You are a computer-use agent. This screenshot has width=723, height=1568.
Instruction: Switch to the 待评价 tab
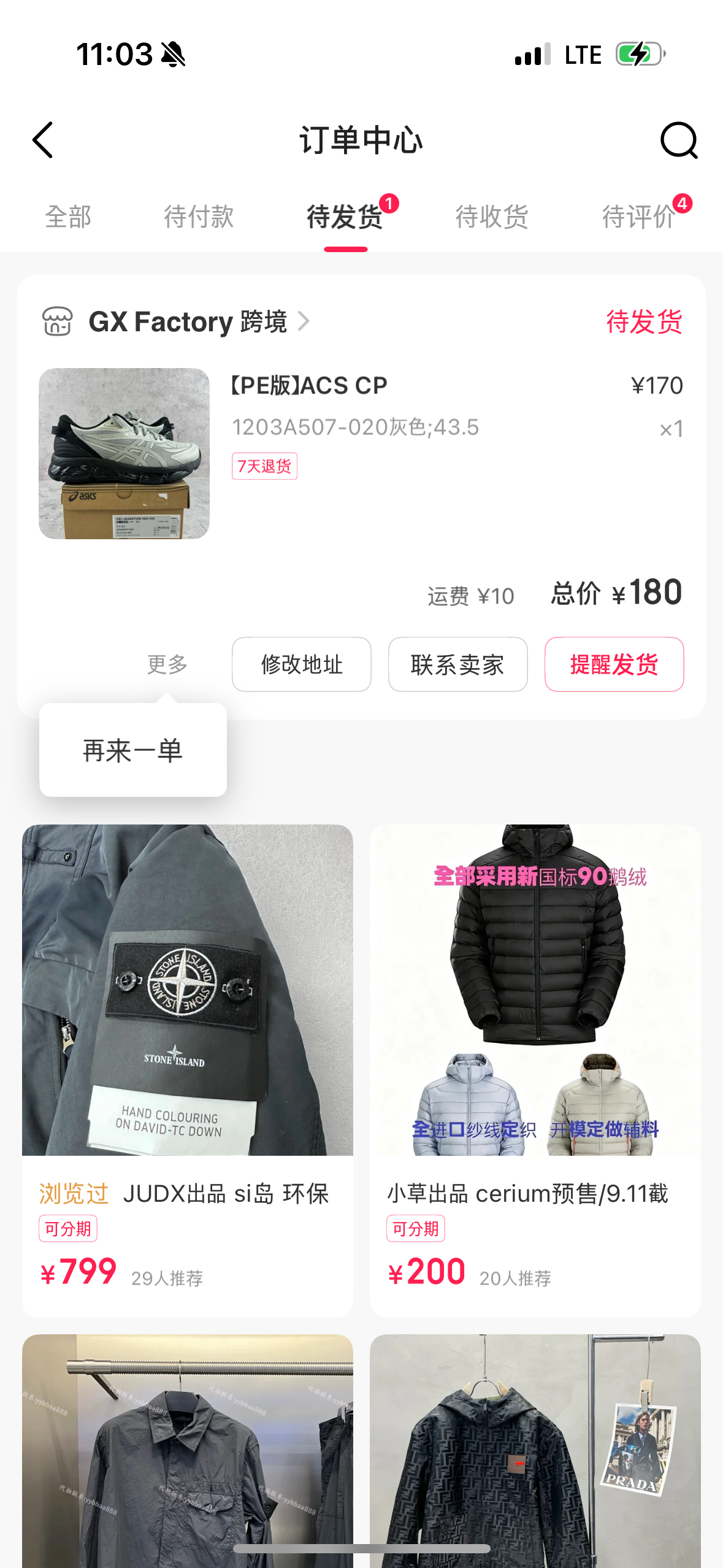(x=639, y=217)
